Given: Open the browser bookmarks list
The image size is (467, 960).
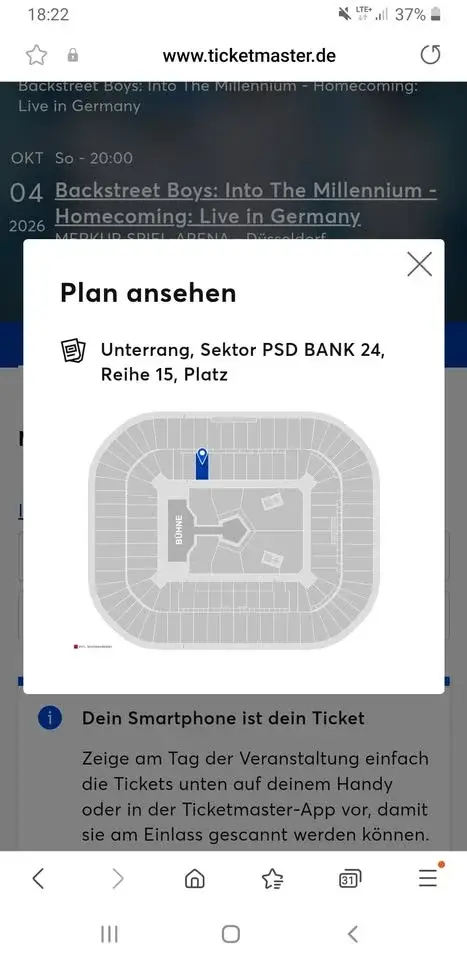Looking at the screenshot, I should click(272, 879).
